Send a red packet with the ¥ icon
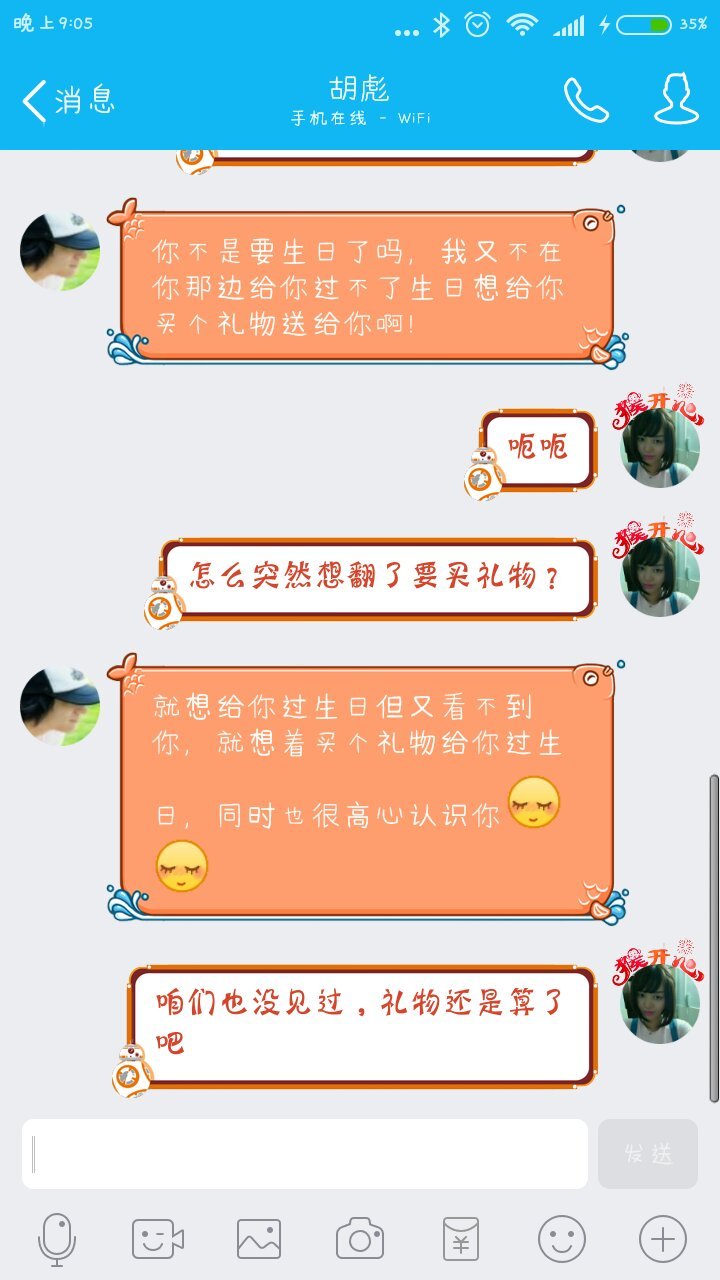This screenshot has height=1280, width=720. 461,1240
